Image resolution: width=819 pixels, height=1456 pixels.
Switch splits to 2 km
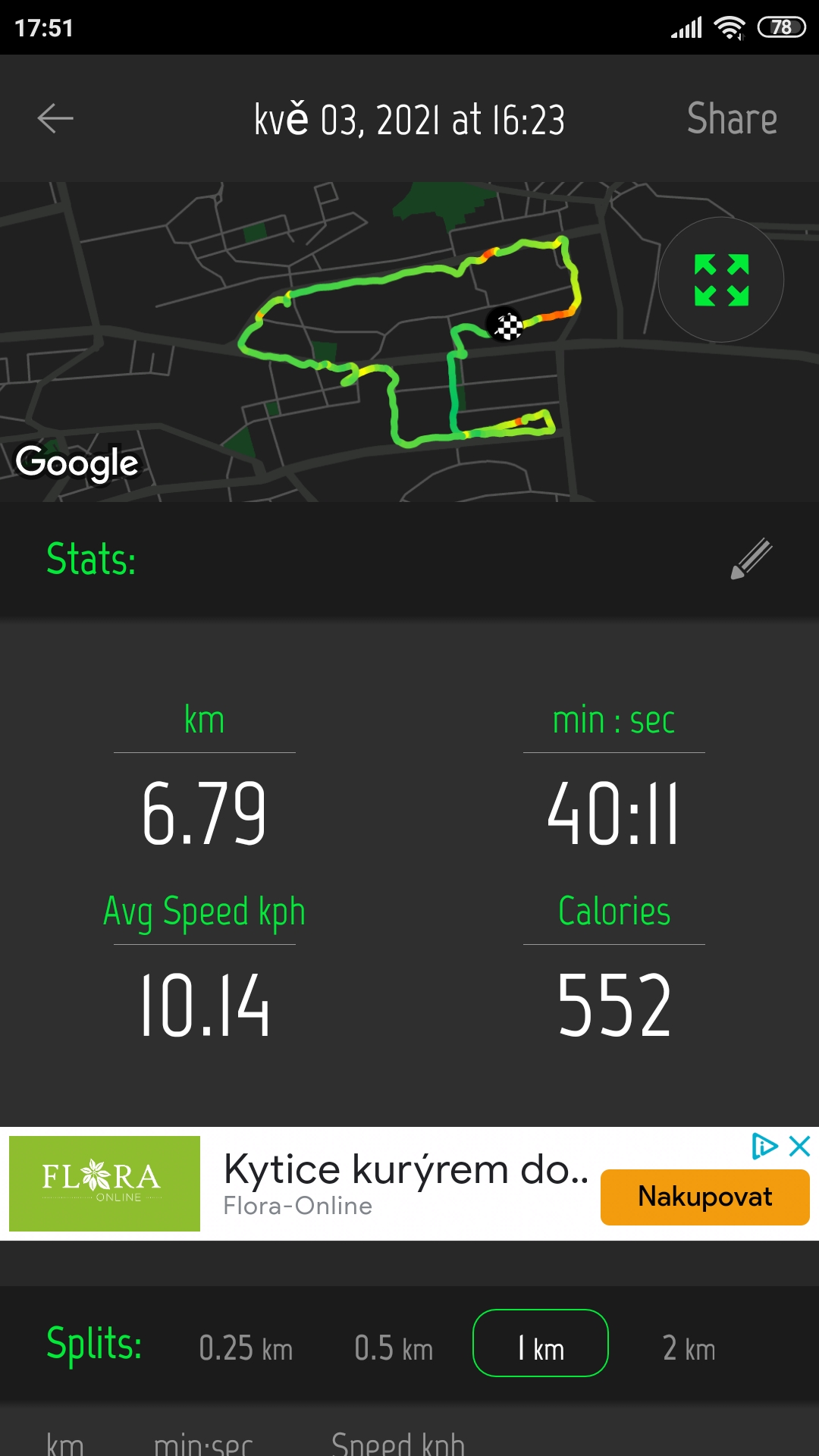689,1349
